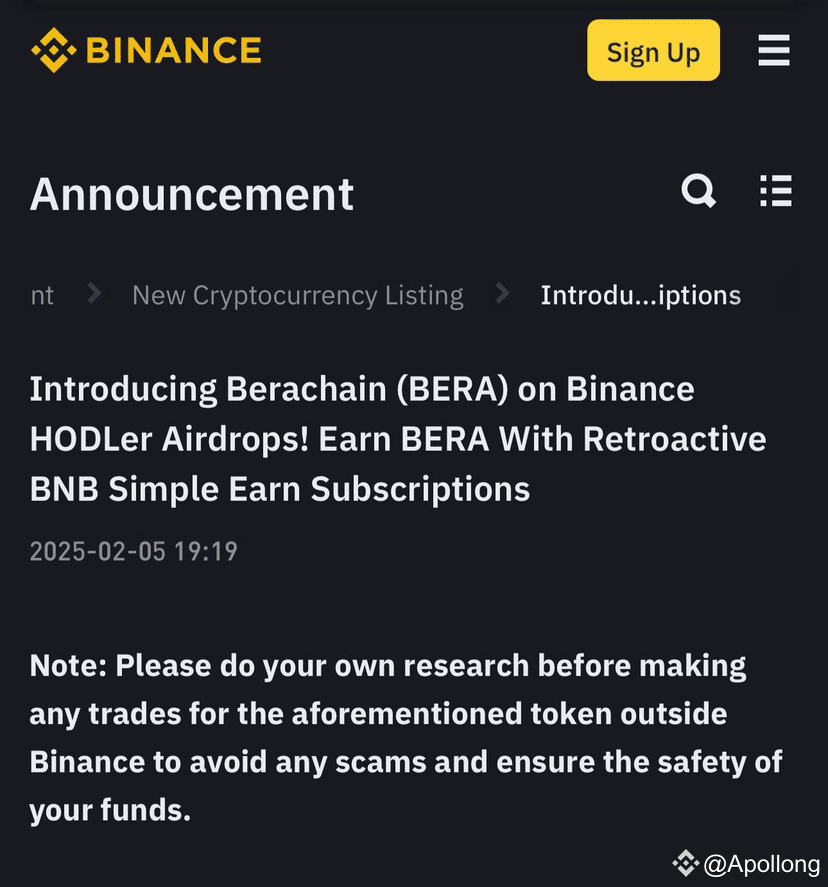Open the hamburger menu icon
The width and height of the screenshot is (828, 887).
774,50
